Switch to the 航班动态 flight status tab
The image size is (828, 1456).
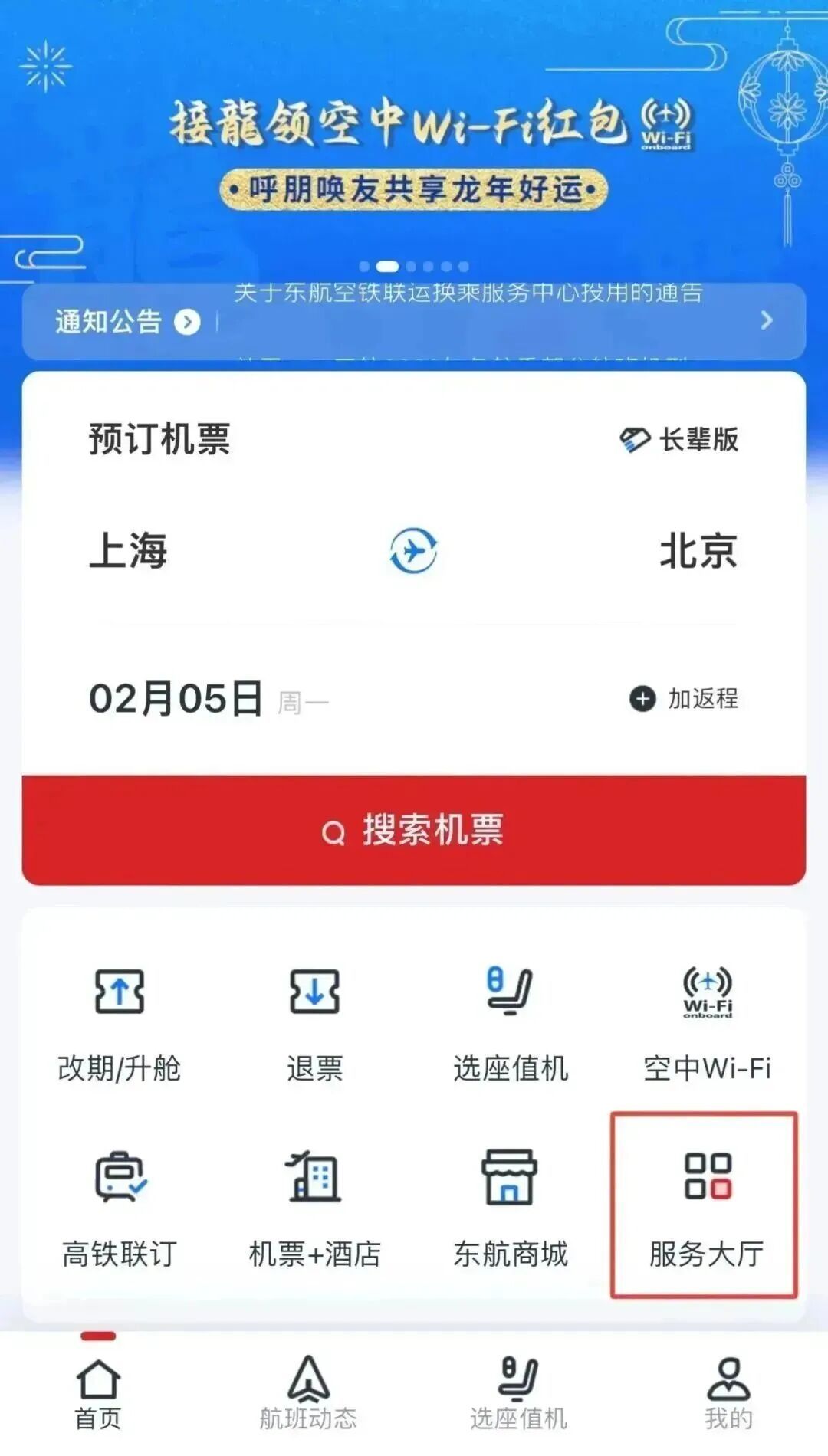click(x=308, y=1393)
